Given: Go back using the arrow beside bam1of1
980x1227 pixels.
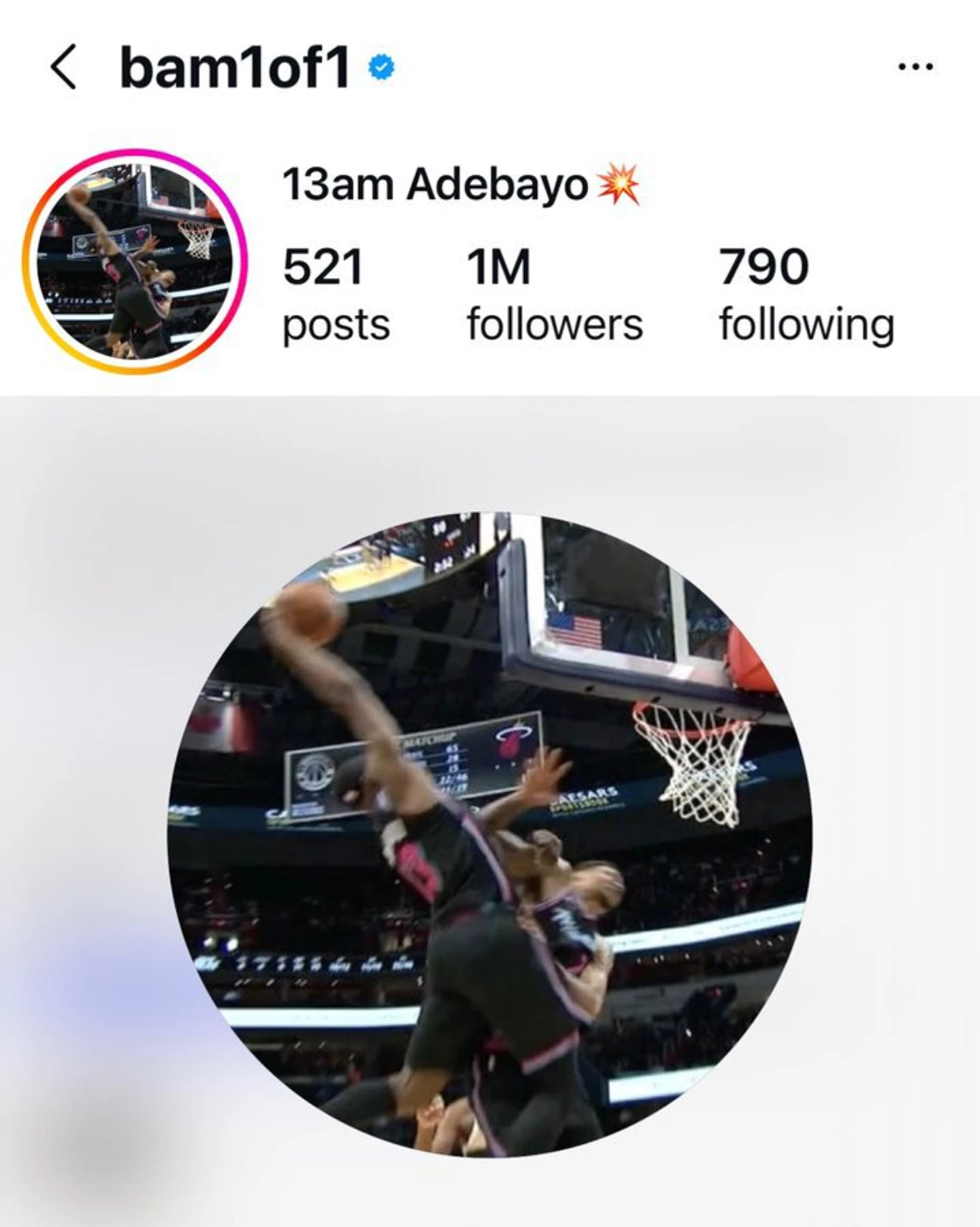Looking at the screenshot, I should tap(63, 67).
